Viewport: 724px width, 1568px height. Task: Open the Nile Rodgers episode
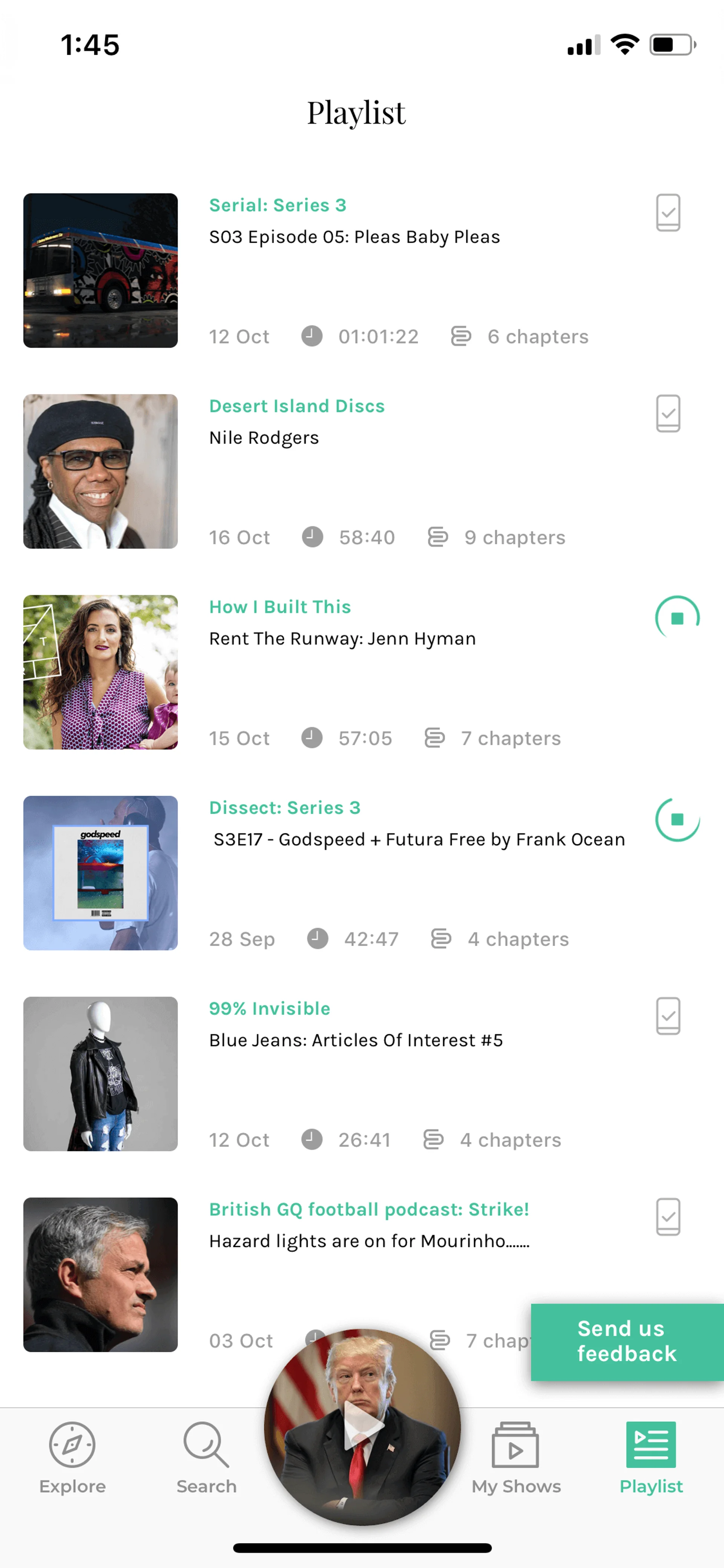(362, 471)
